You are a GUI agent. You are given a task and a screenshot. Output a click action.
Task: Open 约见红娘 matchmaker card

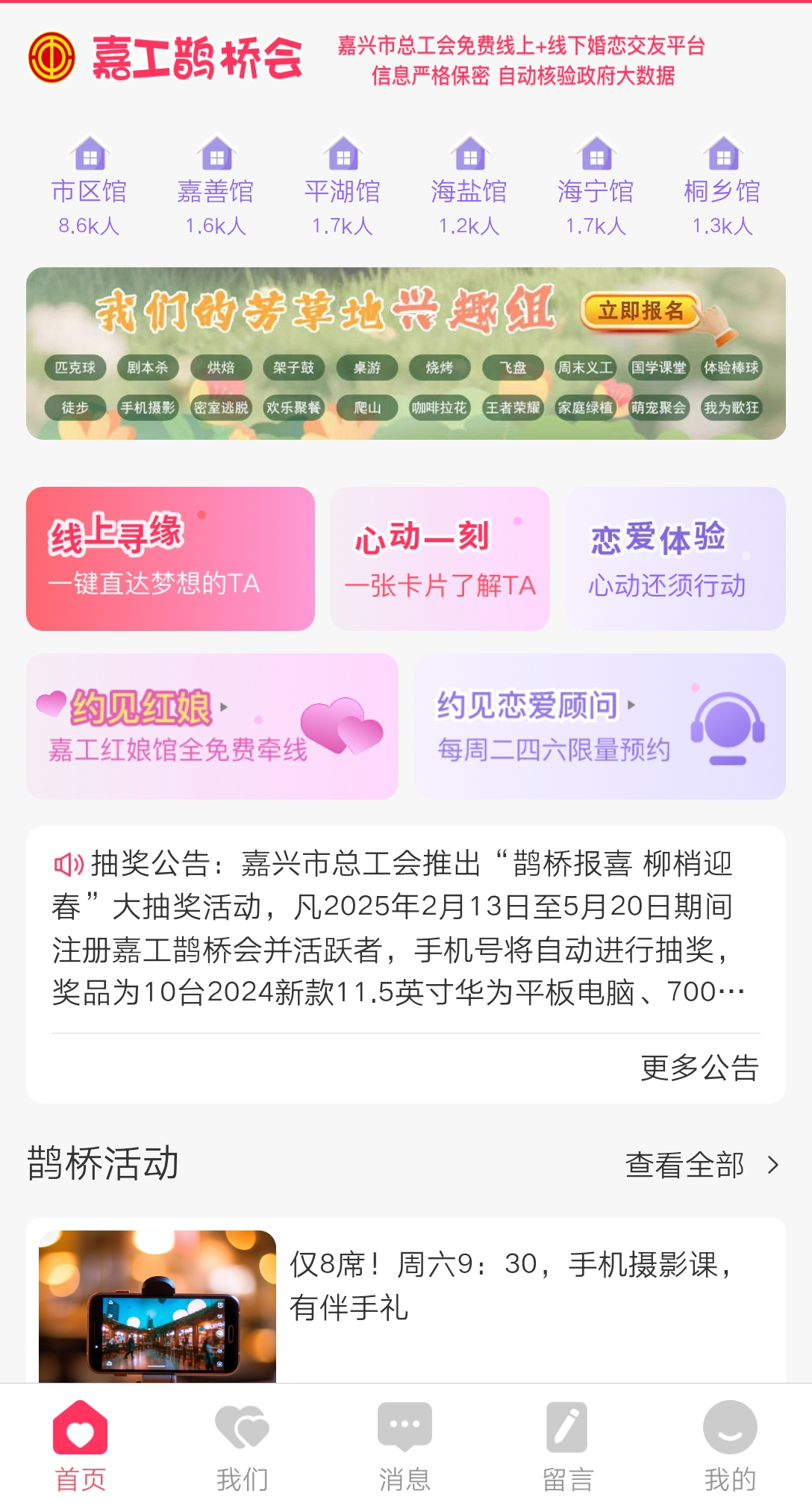coord(212,727)
